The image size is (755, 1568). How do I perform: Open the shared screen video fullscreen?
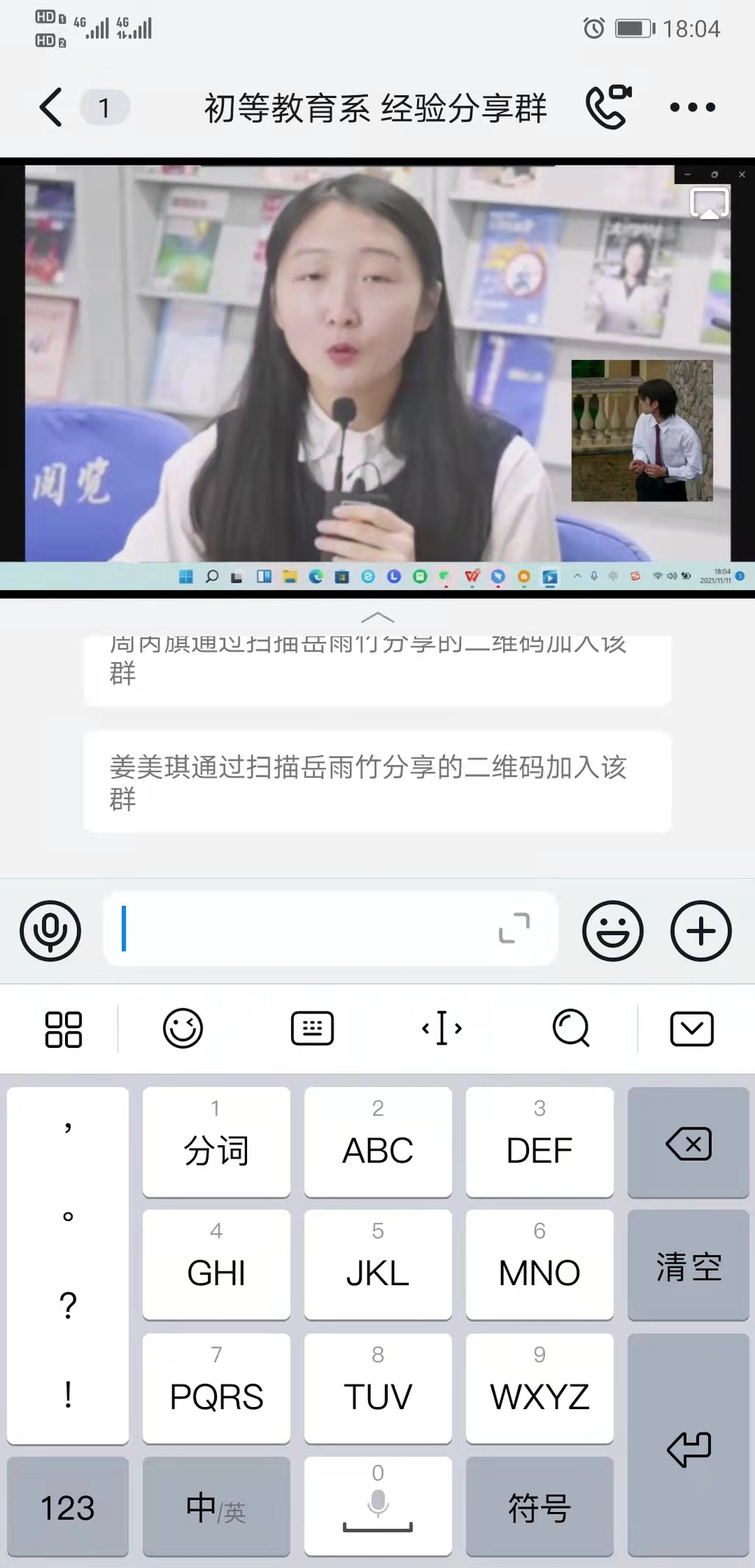(709, 204)
